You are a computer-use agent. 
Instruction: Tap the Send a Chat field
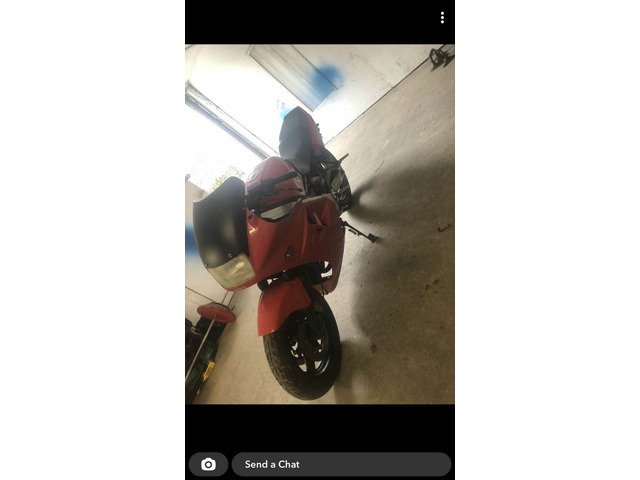(340, 464)
